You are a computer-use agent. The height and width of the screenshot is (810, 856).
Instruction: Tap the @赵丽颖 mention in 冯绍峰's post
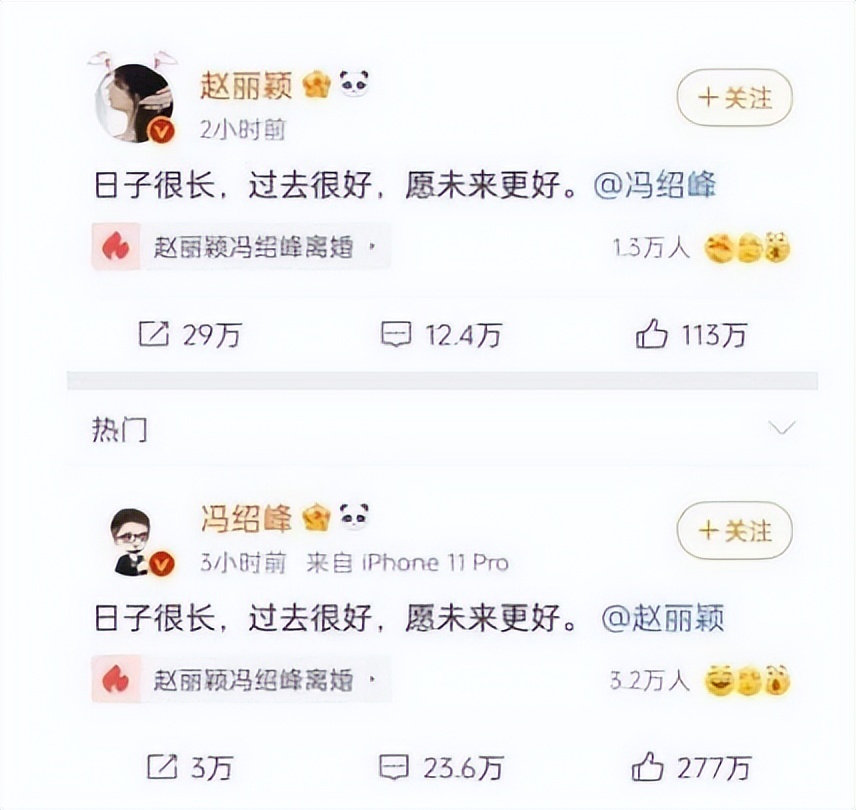(x=662, y=618)
